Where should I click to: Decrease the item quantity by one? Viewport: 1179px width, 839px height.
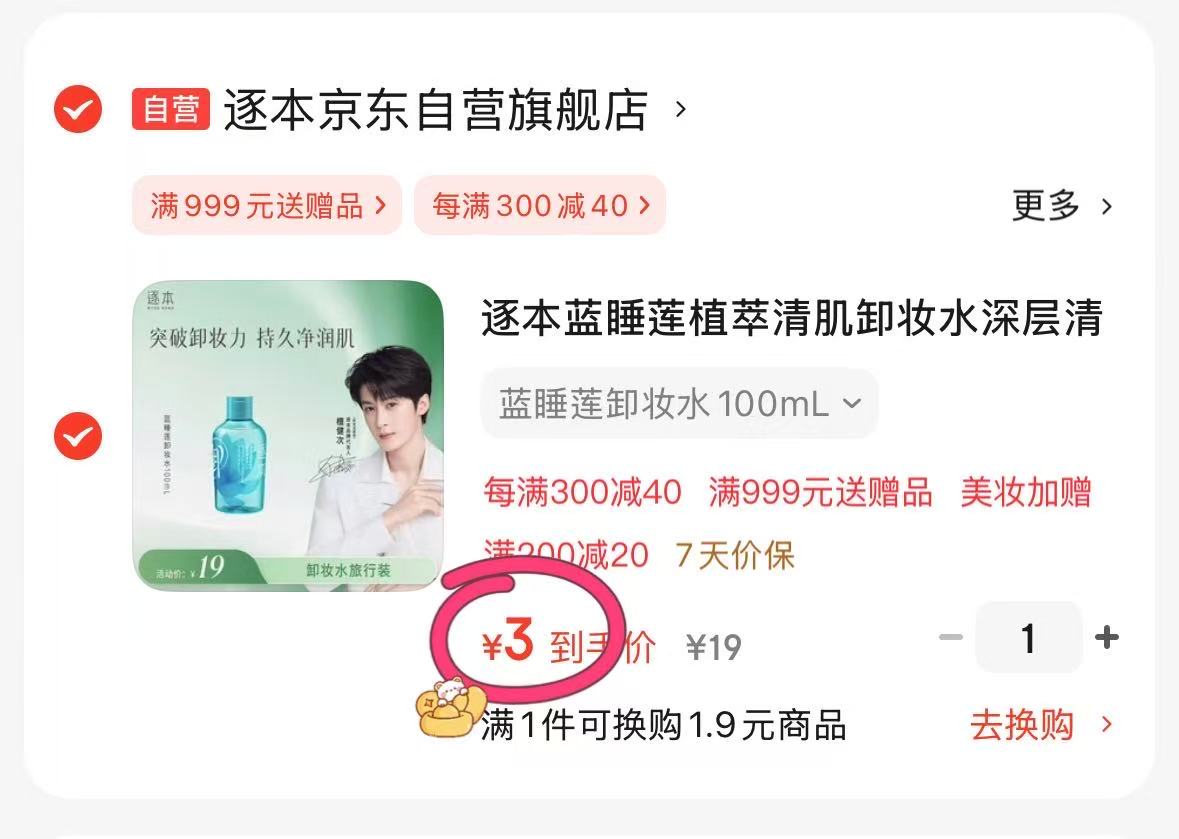[950, 637]
